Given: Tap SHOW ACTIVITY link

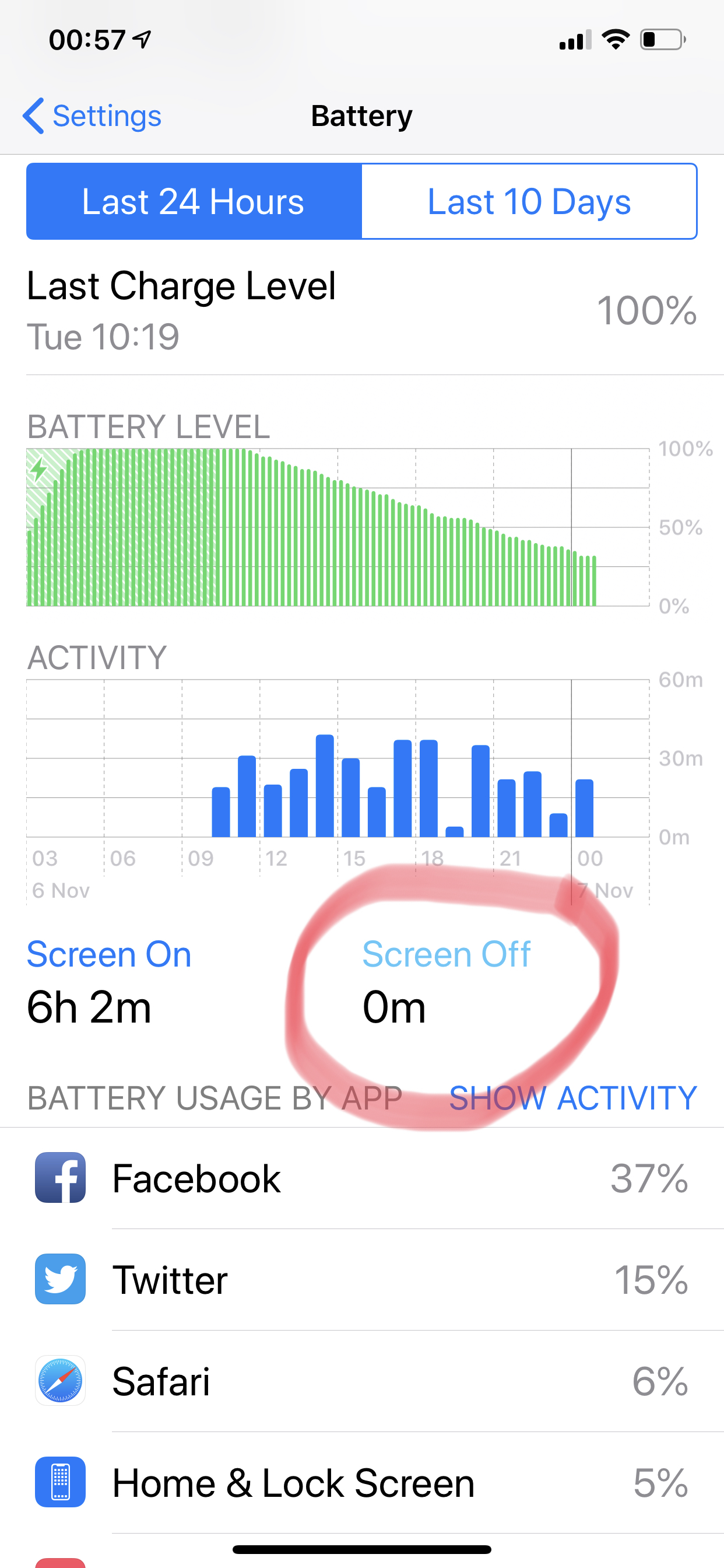Looking at the screenshot, I should click(x=572, y=1098).
